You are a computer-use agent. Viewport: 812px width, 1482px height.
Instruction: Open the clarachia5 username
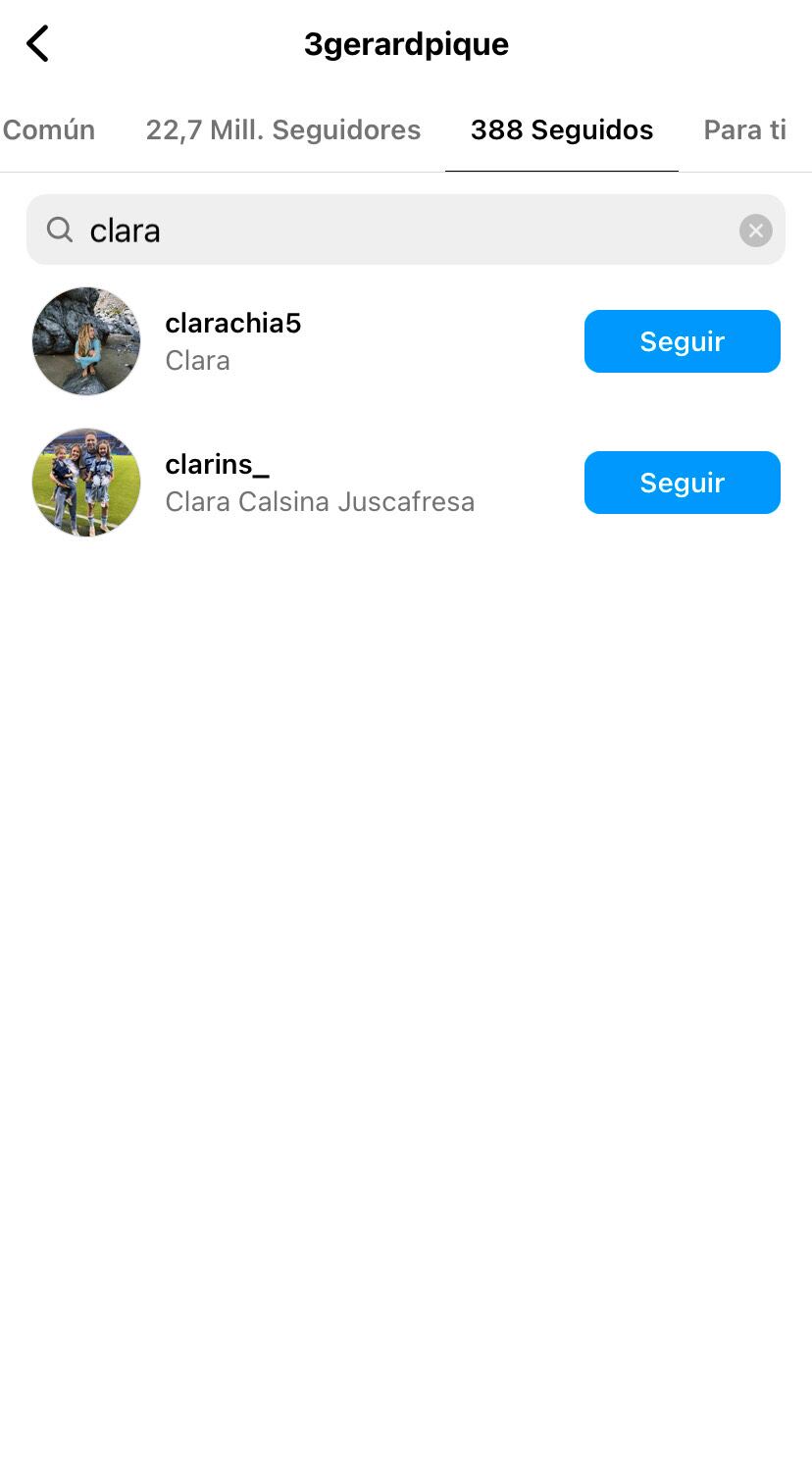point(232,323)
